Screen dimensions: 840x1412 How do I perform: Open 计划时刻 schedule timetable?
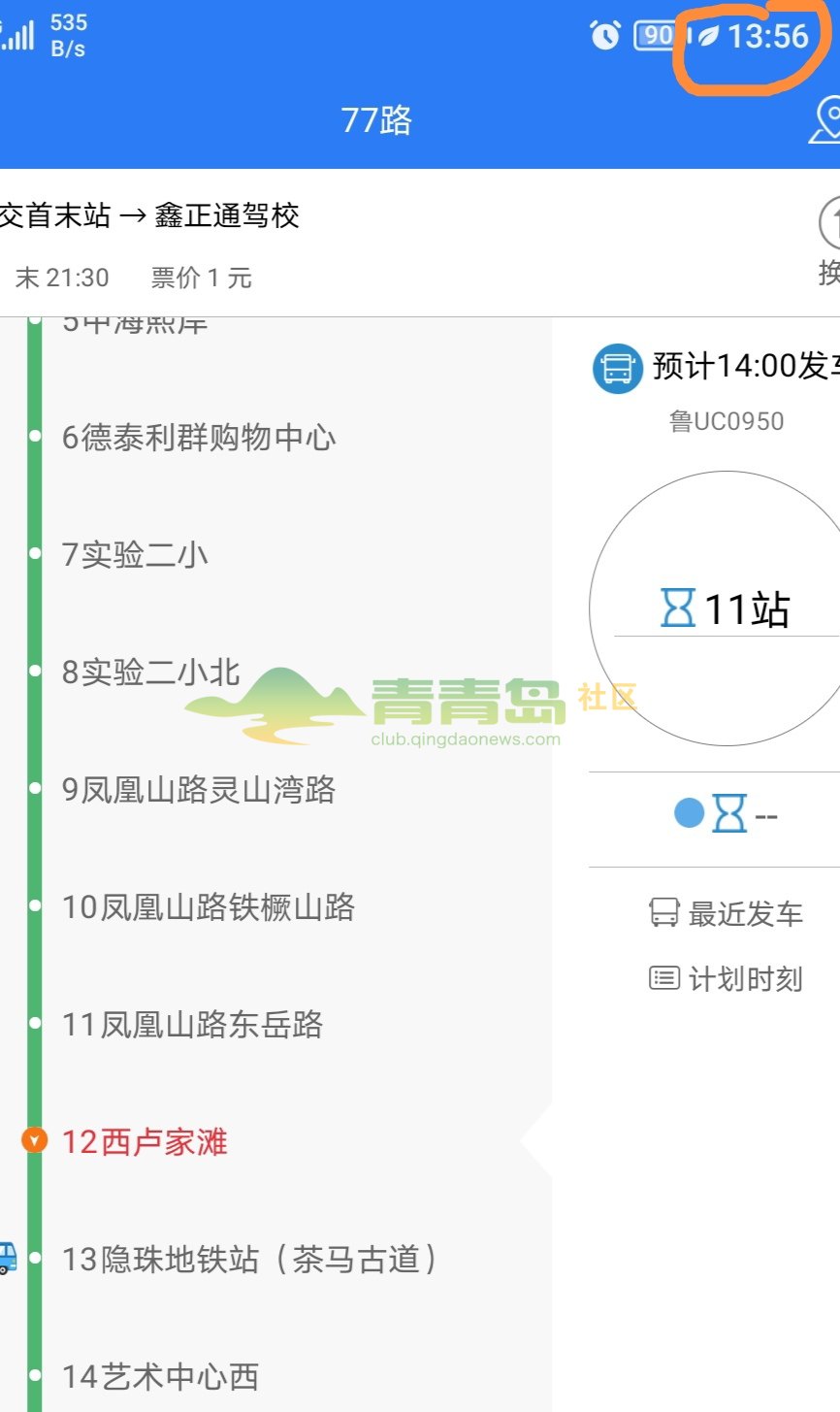point(726,978)
